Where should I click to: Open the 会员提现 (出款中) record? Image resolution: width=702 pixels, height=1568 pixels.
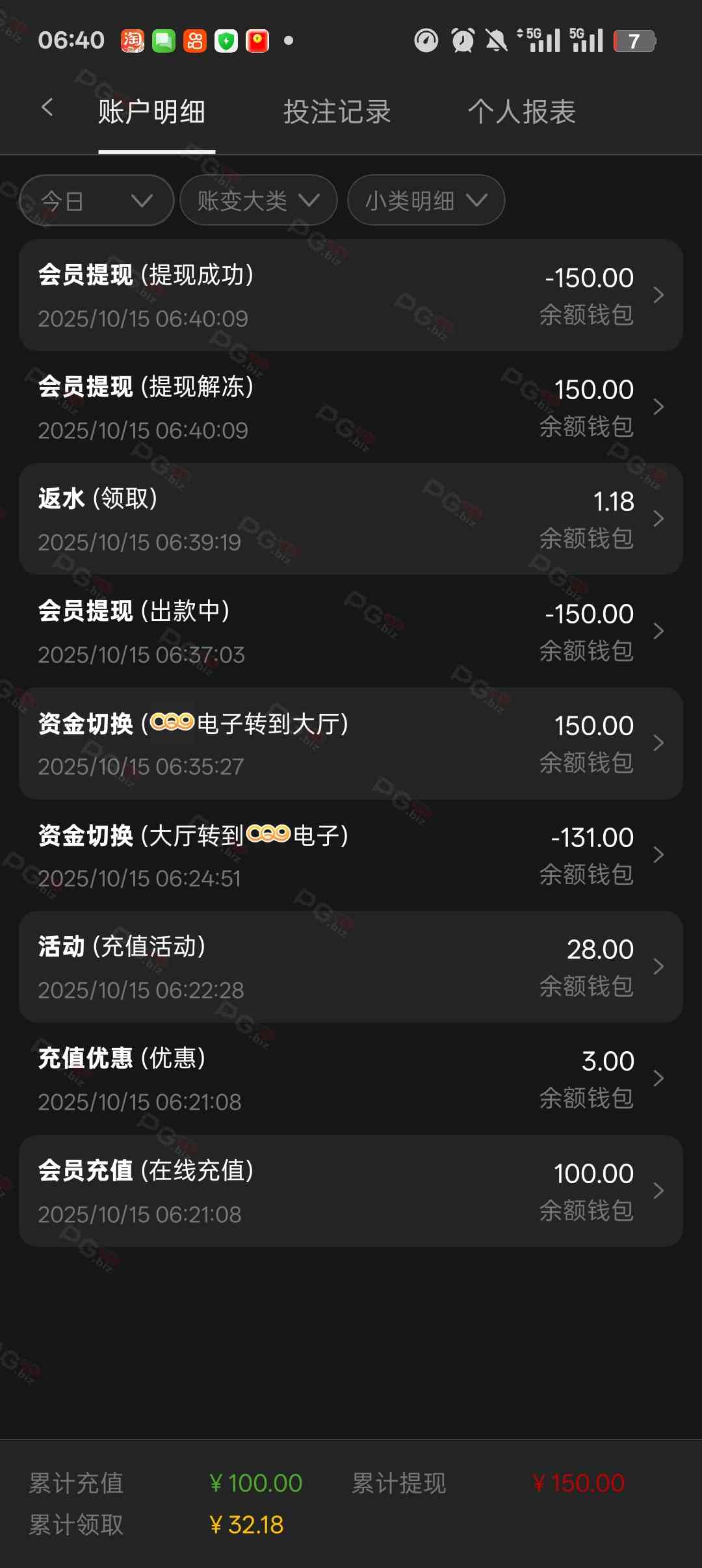coord(351,631)
